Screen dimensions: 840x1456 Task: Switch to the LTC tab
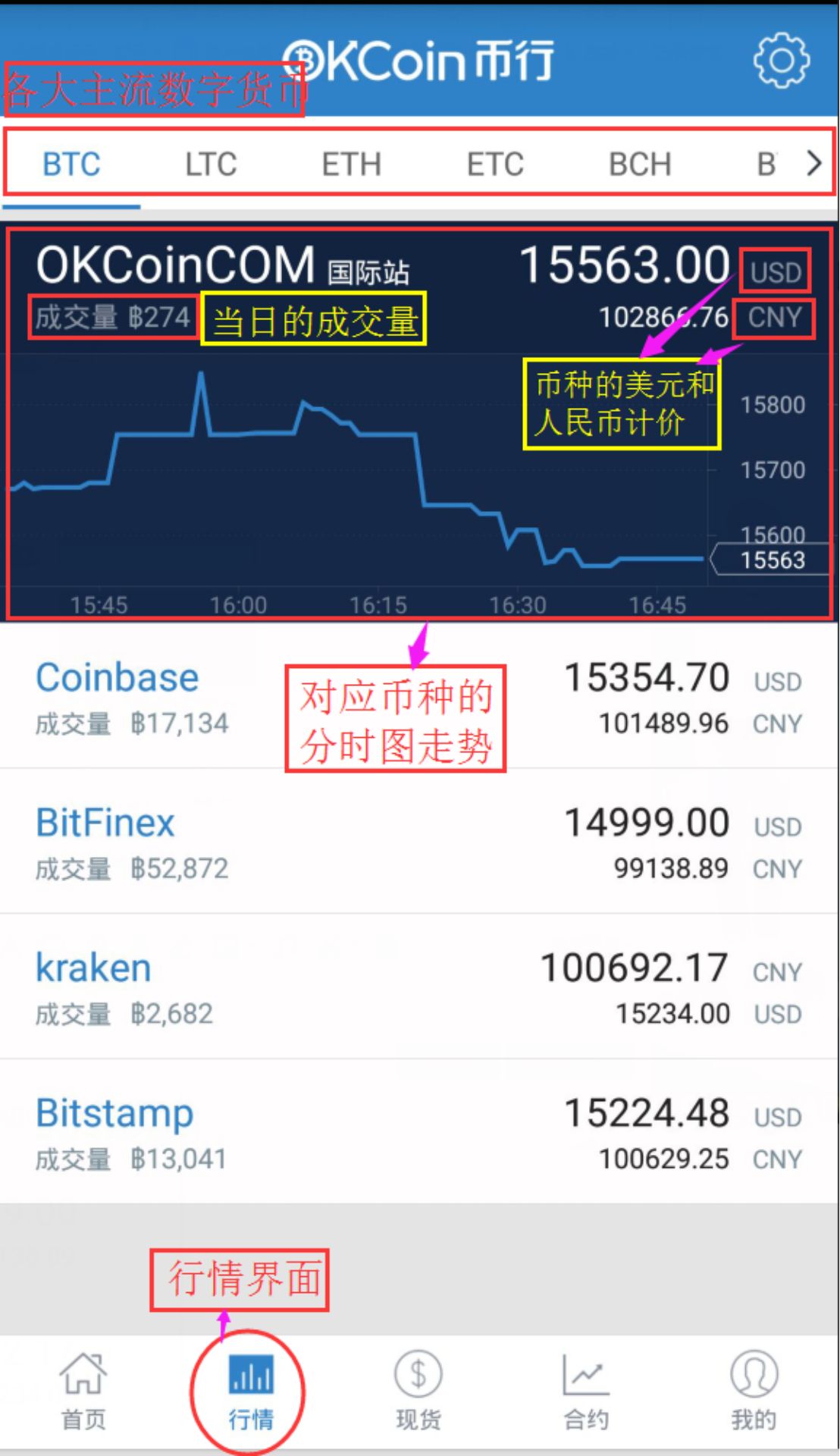coord(210,162)
